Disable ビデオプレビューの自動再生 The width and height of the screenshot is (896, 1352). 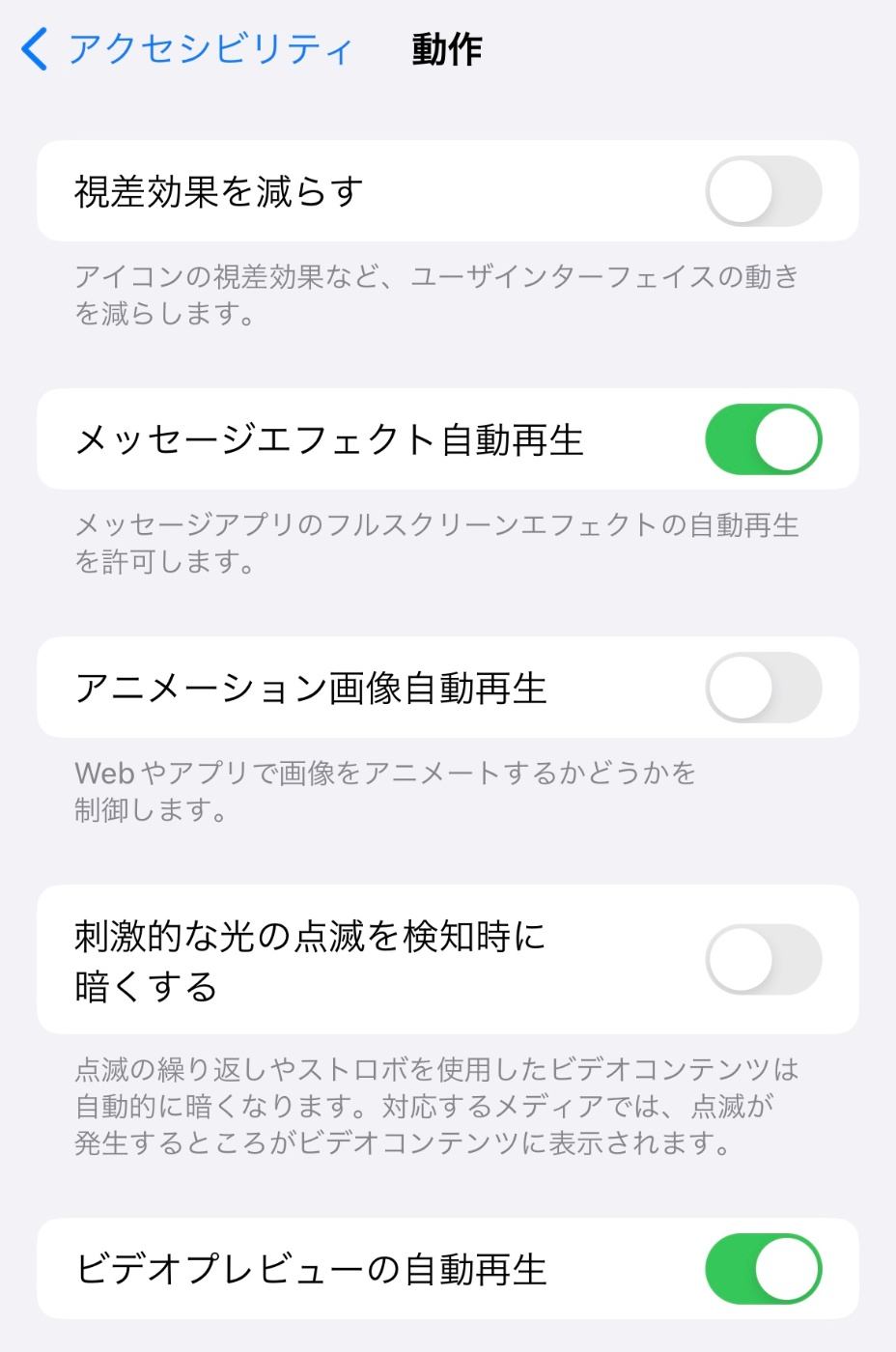click(763, 1269)
